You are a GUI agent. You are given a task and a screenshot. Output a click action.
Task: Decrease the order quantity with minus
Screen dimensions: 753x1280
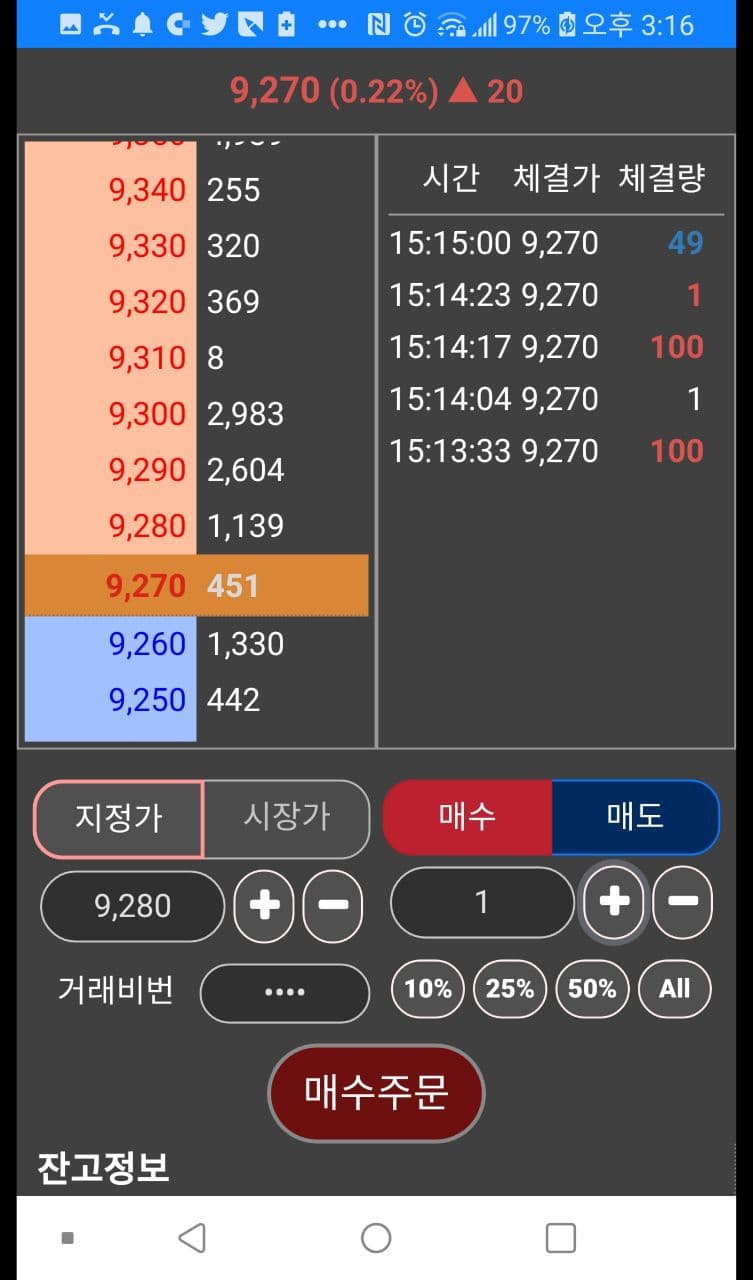(x=683, y=902)
